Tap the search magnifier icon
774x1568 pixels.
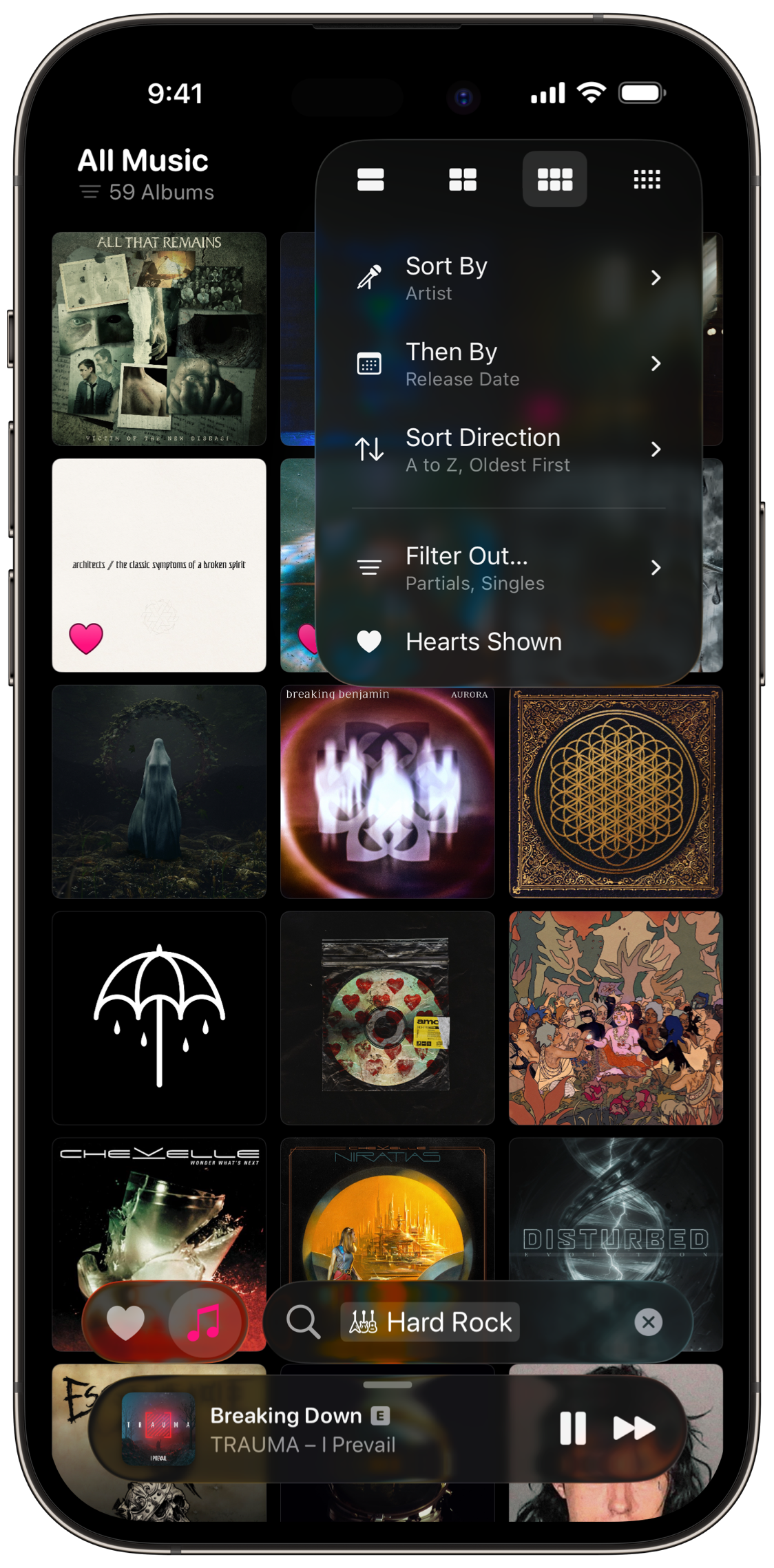click(303, 1322)
